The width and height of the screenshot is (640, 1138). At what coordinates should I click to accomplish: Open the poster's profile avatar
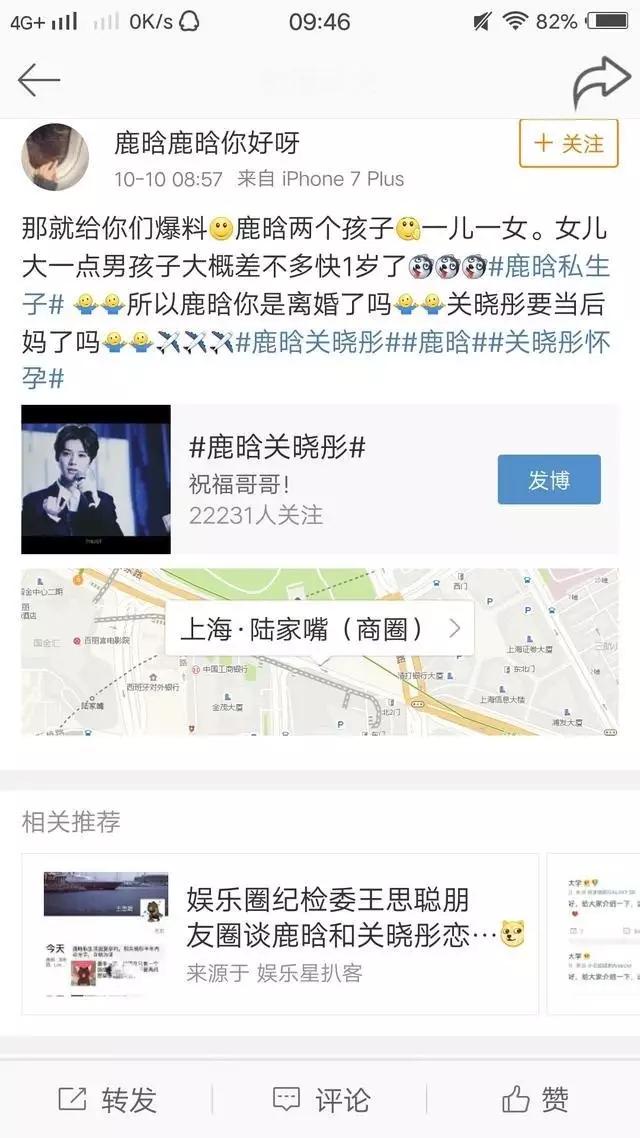(x=56, y=158)
